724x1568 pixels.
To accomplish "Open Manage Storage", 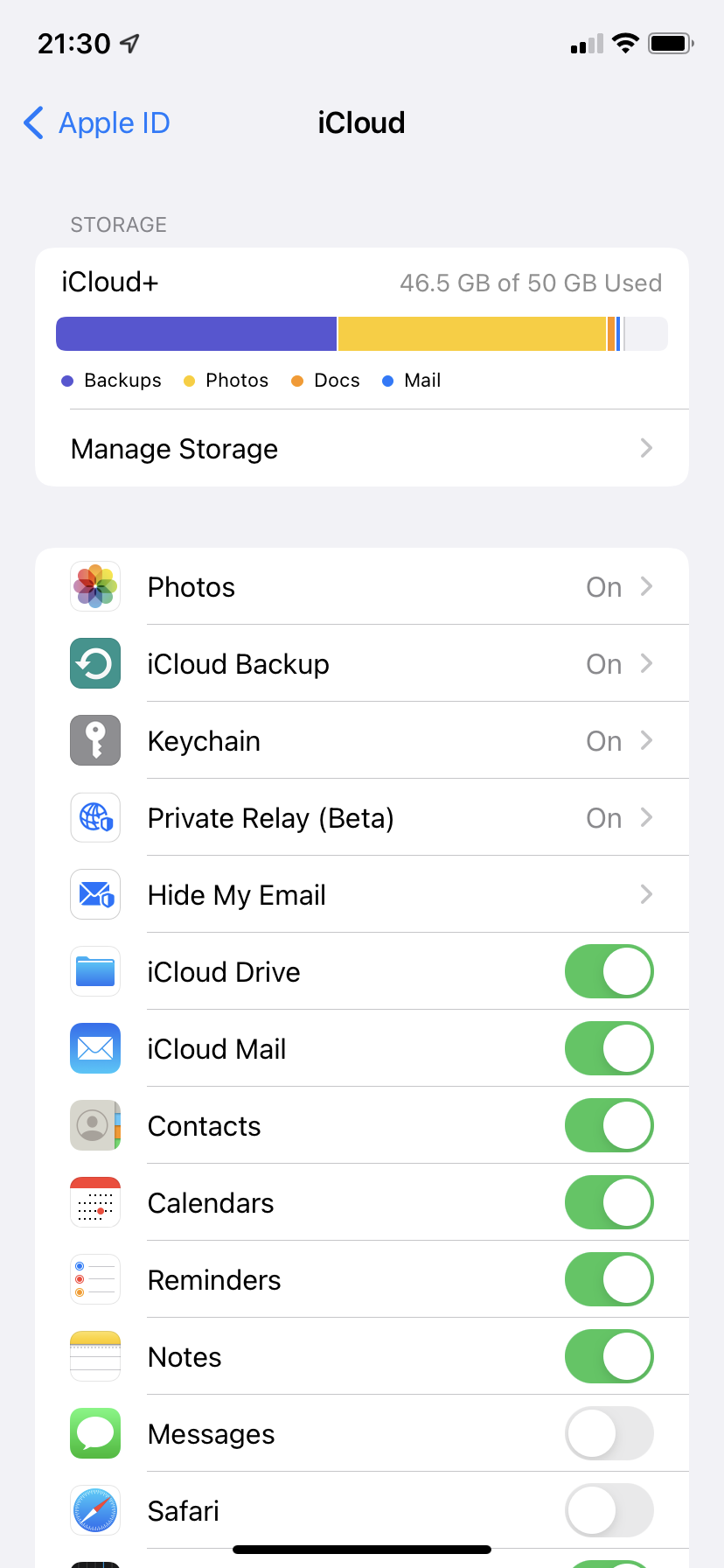I will (x=362, y=449).
